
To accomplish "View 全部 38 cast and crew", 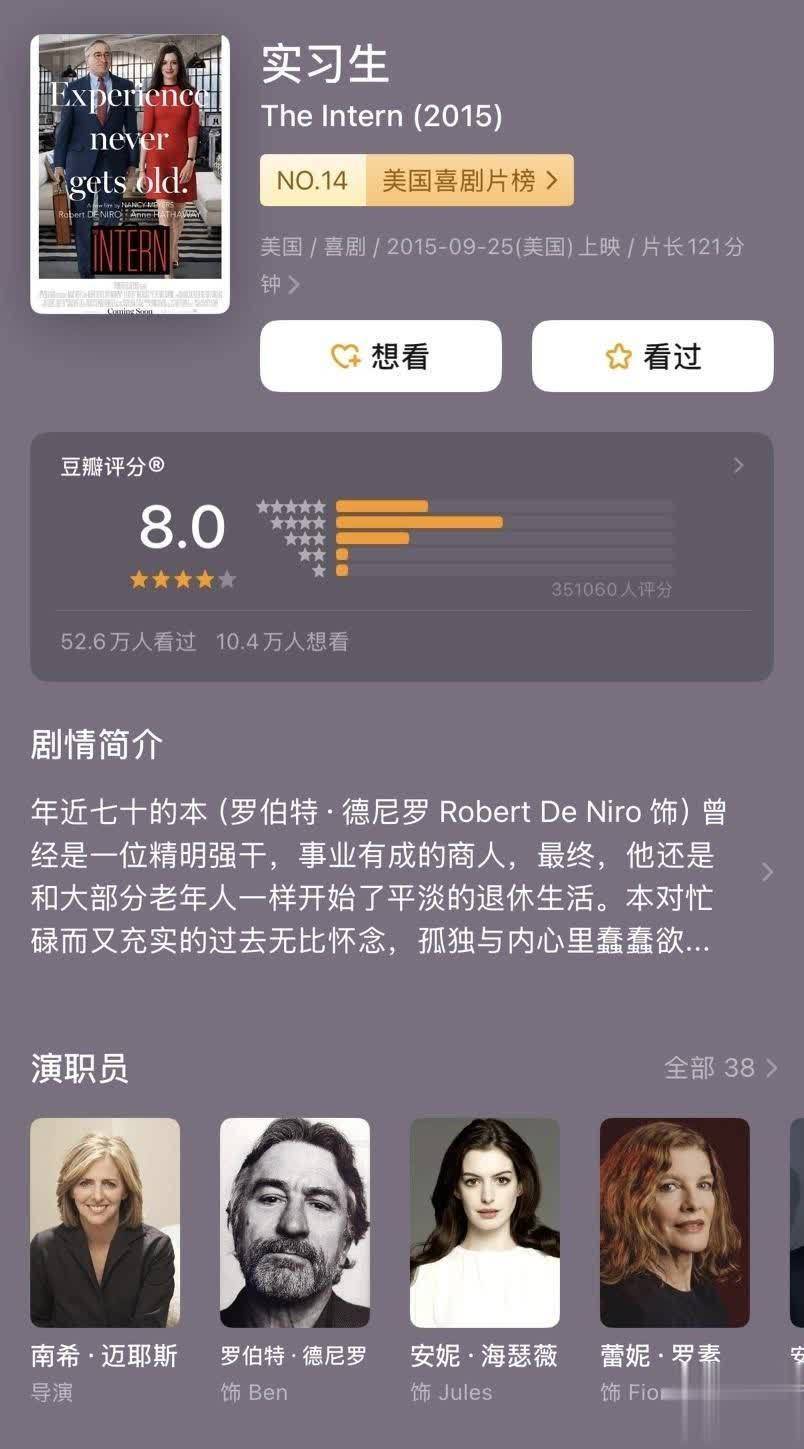I will [720, 1068].
